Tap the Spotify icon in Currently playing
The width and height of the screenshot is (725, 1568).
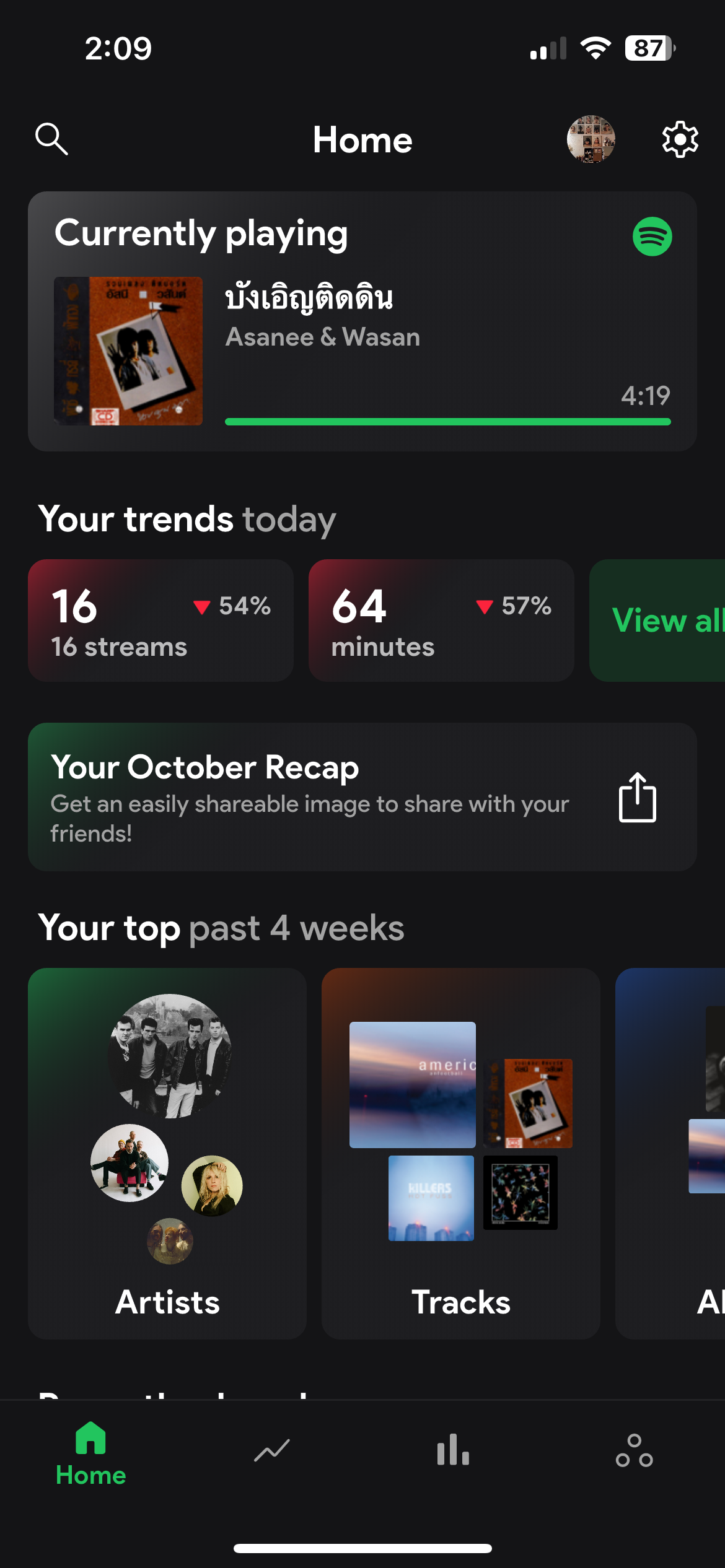652,236
